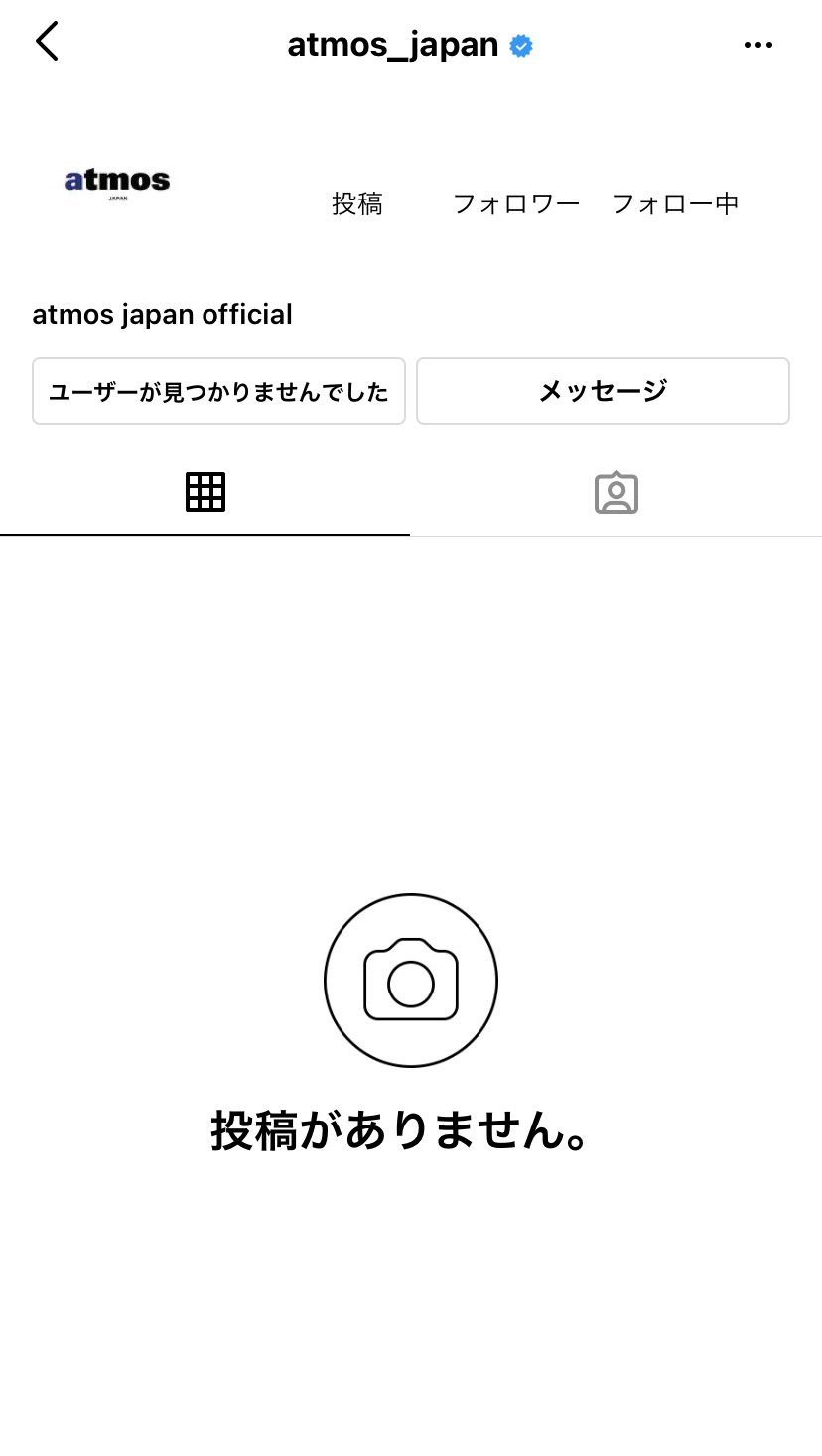Image resolution: width=822 pixels, height=1456 pixels.
Task: Click the blue verified badge
Action: click(x=520, y=44)
